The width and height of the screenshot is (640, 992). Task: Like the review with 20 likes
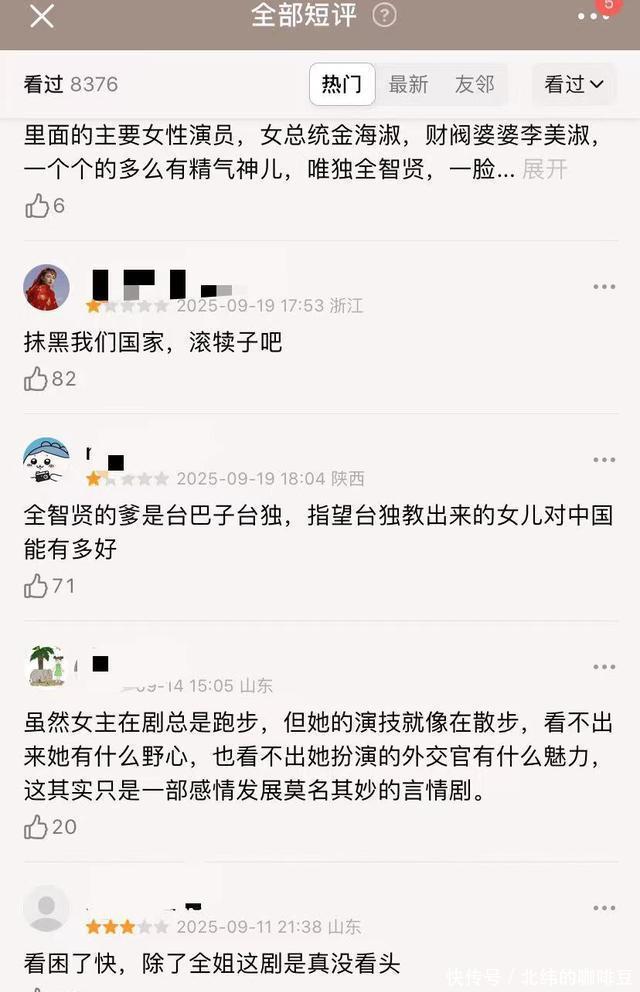click(37, 827)
